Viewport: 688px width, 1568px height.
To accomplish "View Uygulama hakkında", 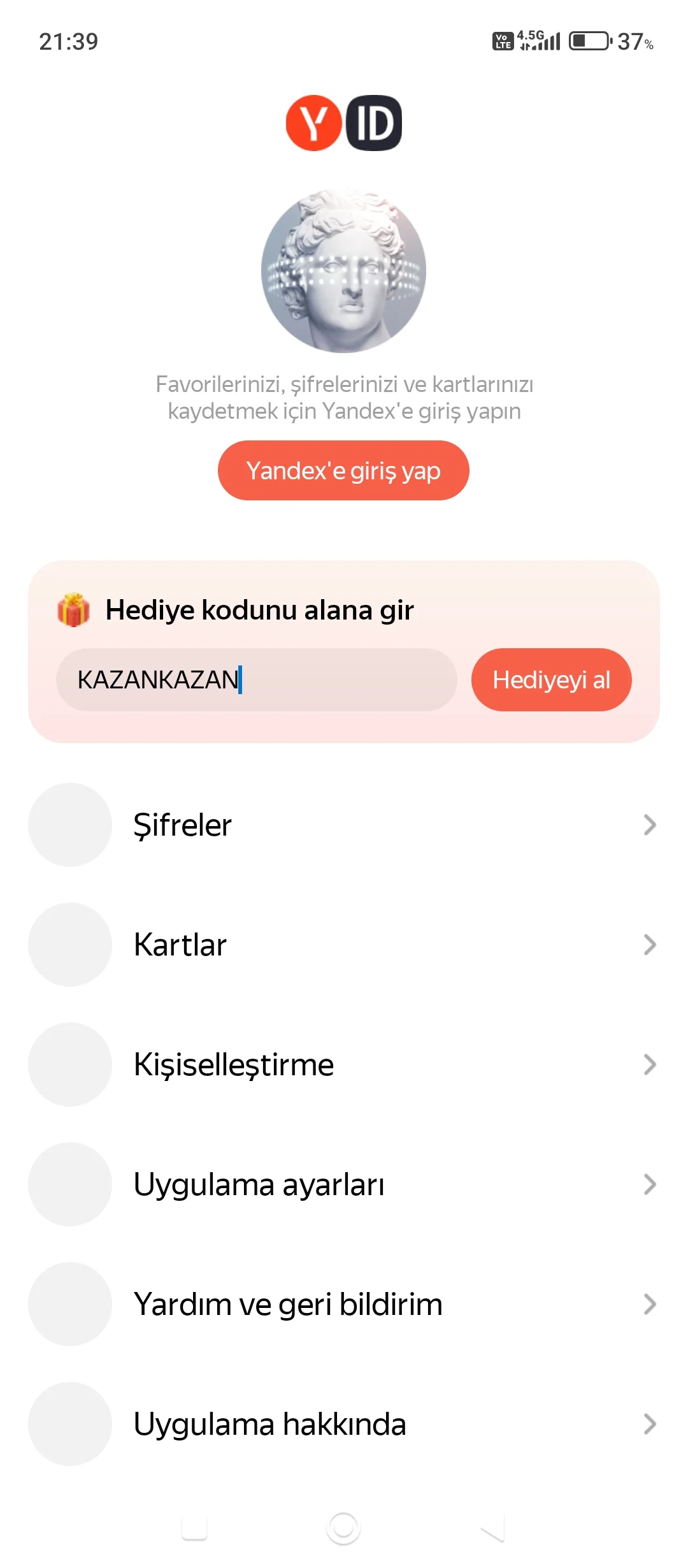I will (343, 1424).
